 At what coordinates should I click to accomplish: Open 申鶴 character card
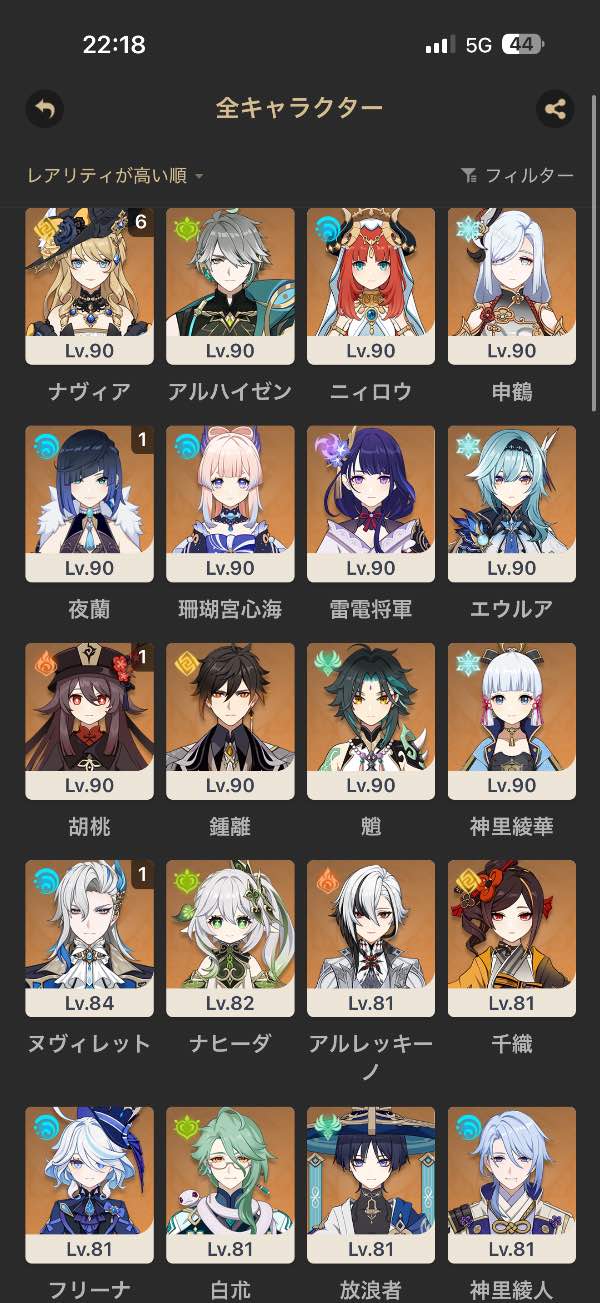tap(512, 286)
